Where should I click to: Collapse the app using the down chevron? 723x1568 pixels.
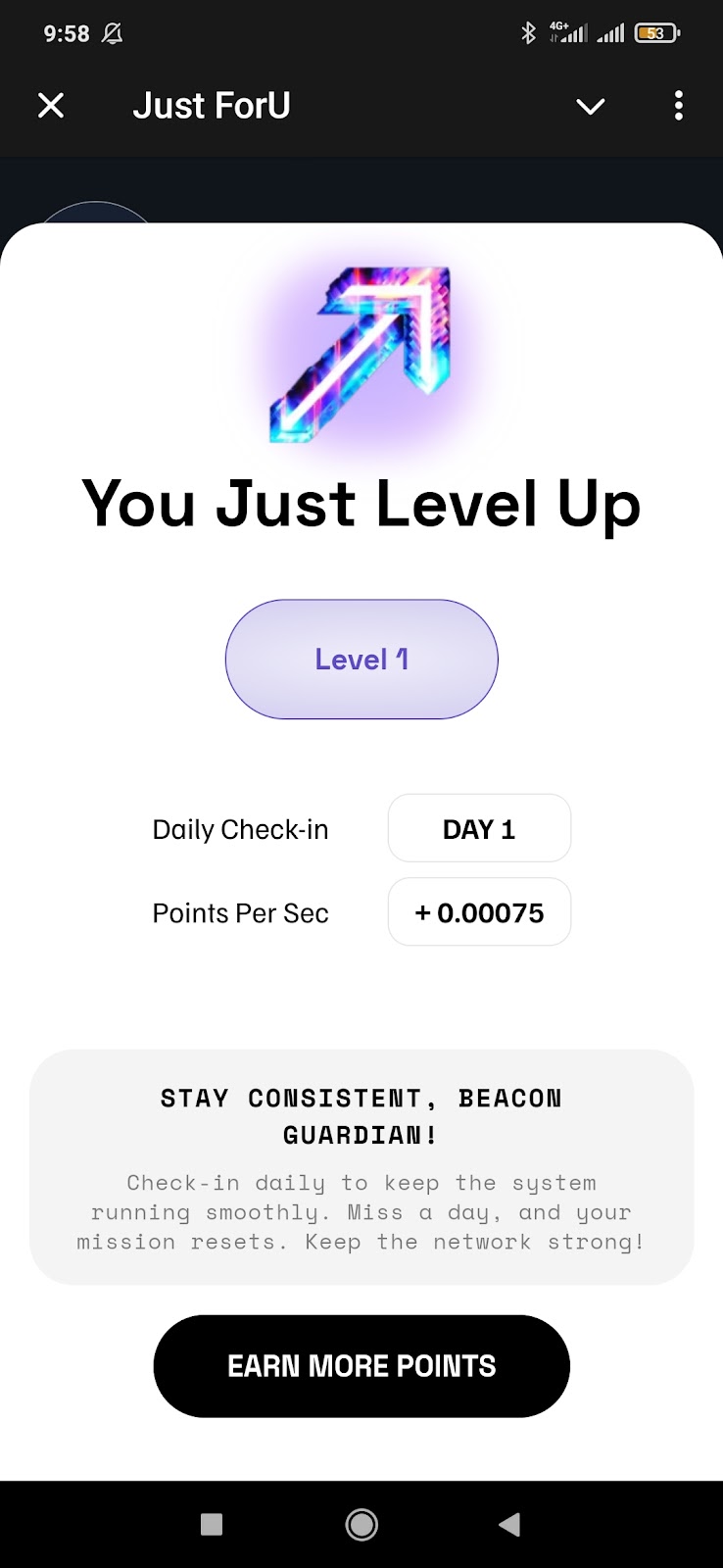click(x=590, y=106)
